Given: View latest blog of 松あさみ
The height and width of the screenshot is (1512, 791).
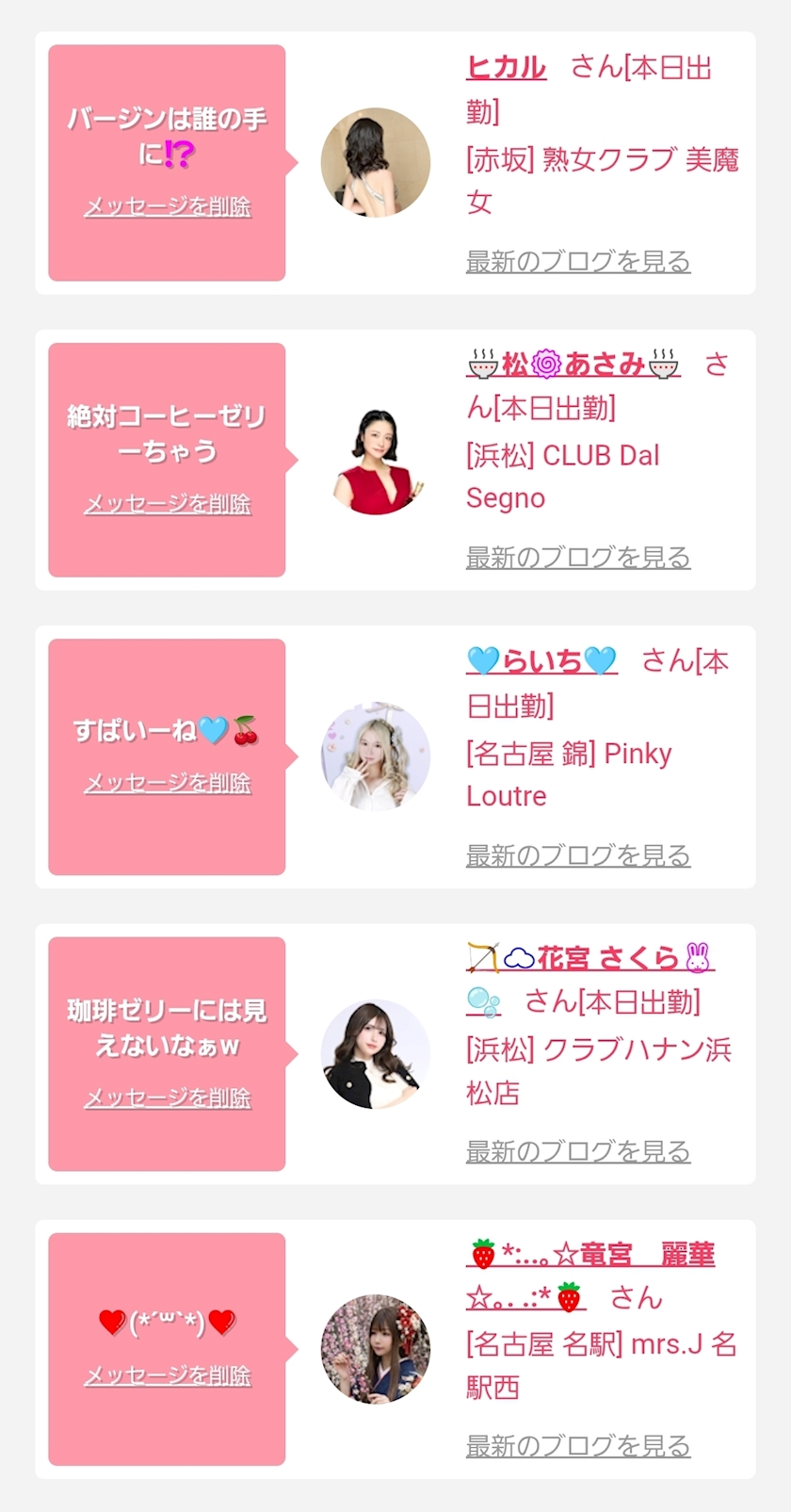Looking at the screenshot, I should point(578,558).
